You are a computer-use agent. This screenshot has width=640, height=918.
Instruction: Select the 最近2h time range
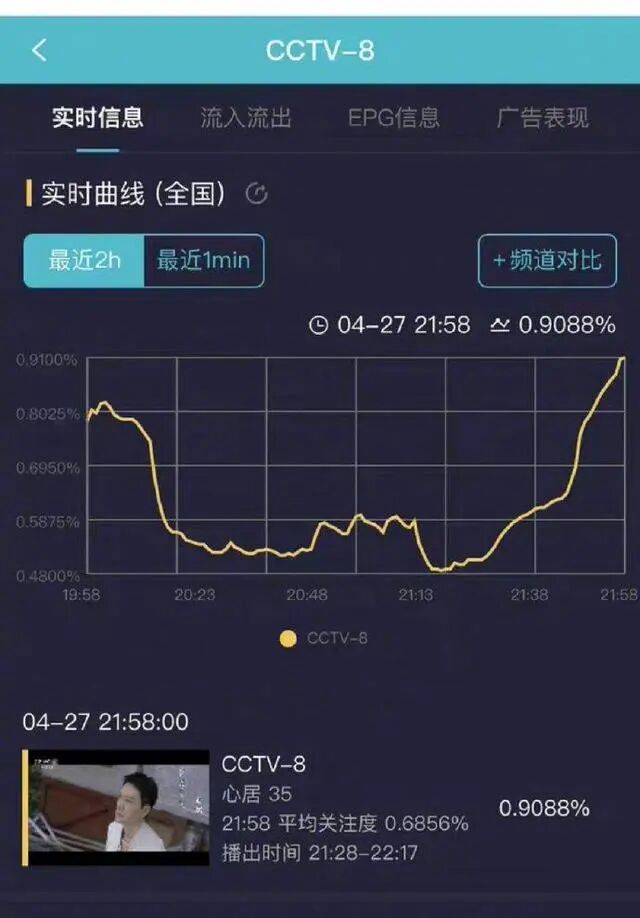coord(85,261)
